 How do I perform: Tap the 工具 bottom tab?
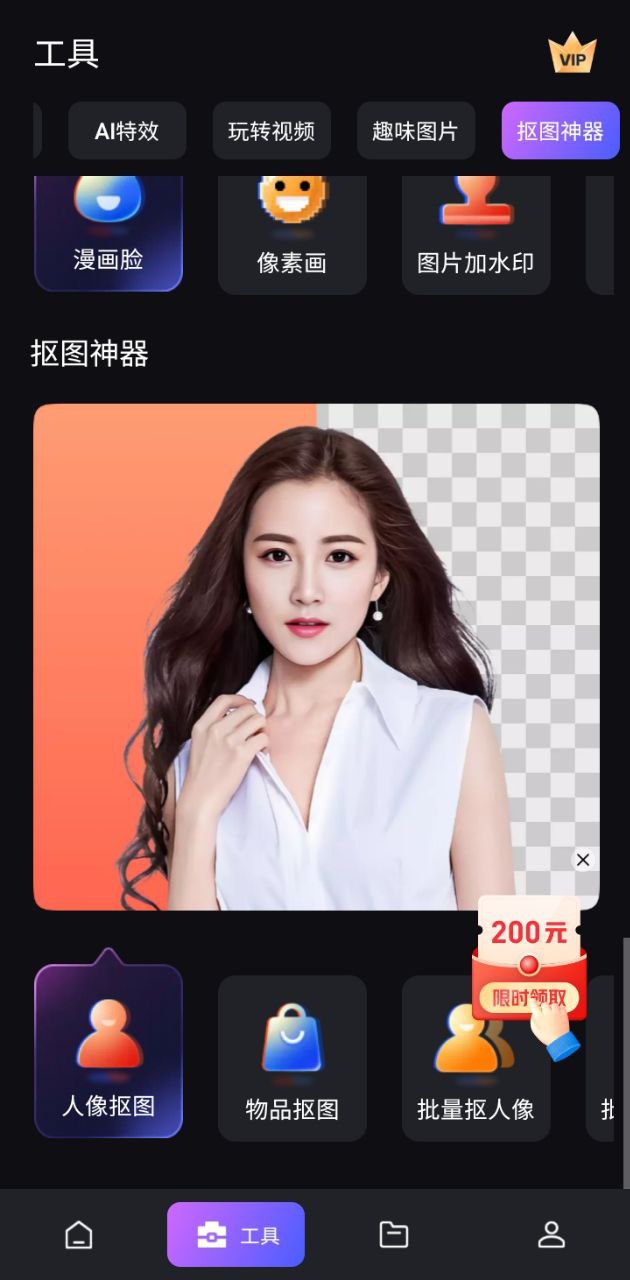point(236,1235)
